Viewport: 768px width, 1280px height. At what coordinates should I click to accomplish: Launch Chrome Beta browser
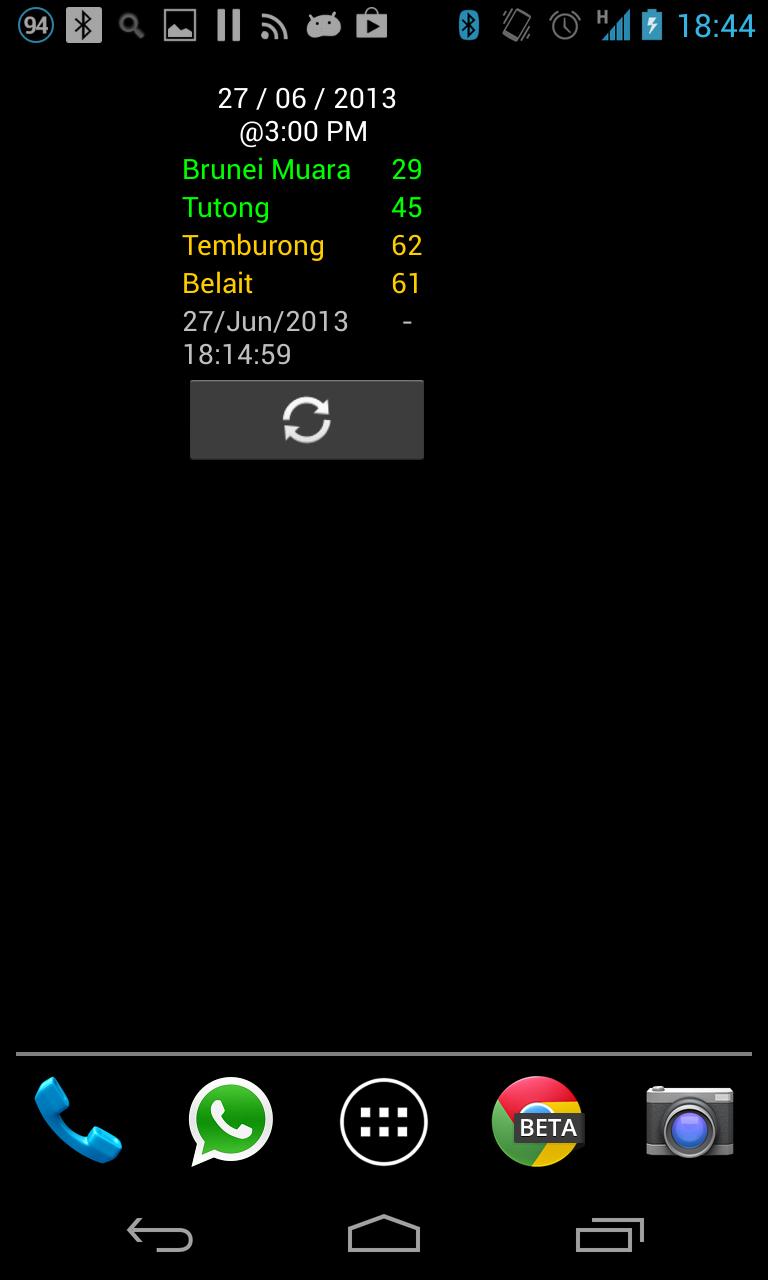pyautogui.click(x=537, y=1121)
